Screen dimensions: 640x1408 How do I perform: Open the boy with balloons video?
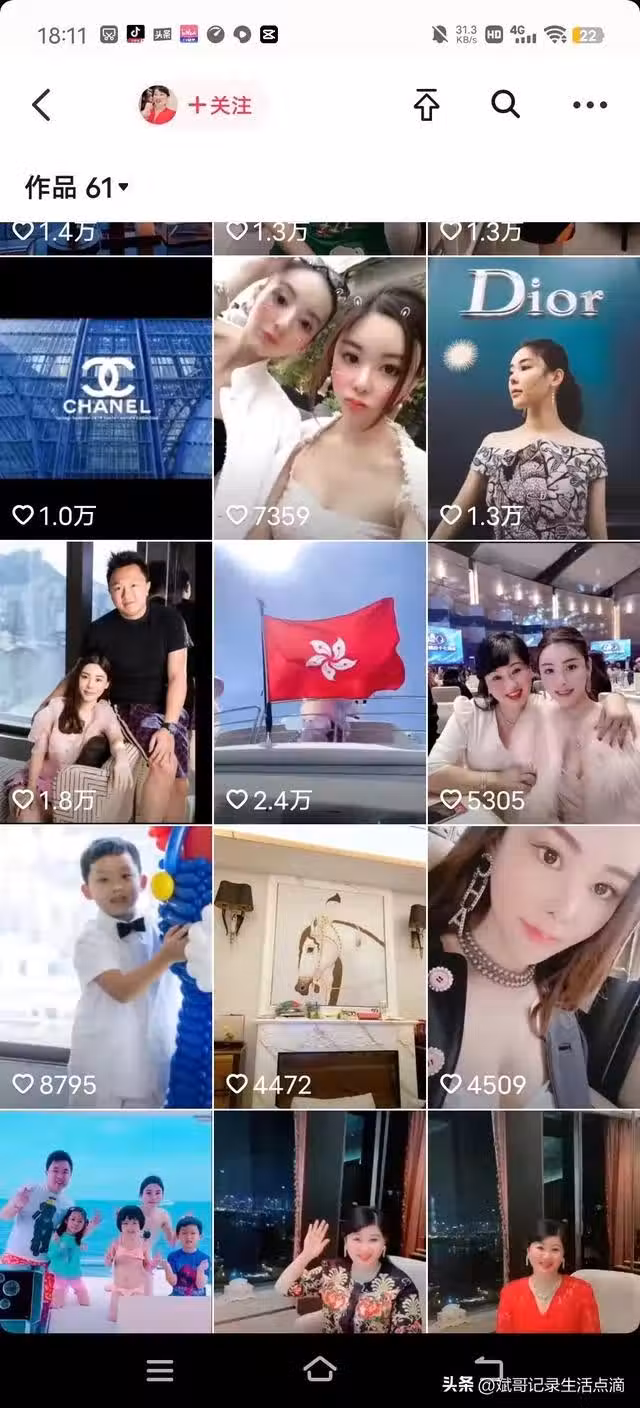106,966
